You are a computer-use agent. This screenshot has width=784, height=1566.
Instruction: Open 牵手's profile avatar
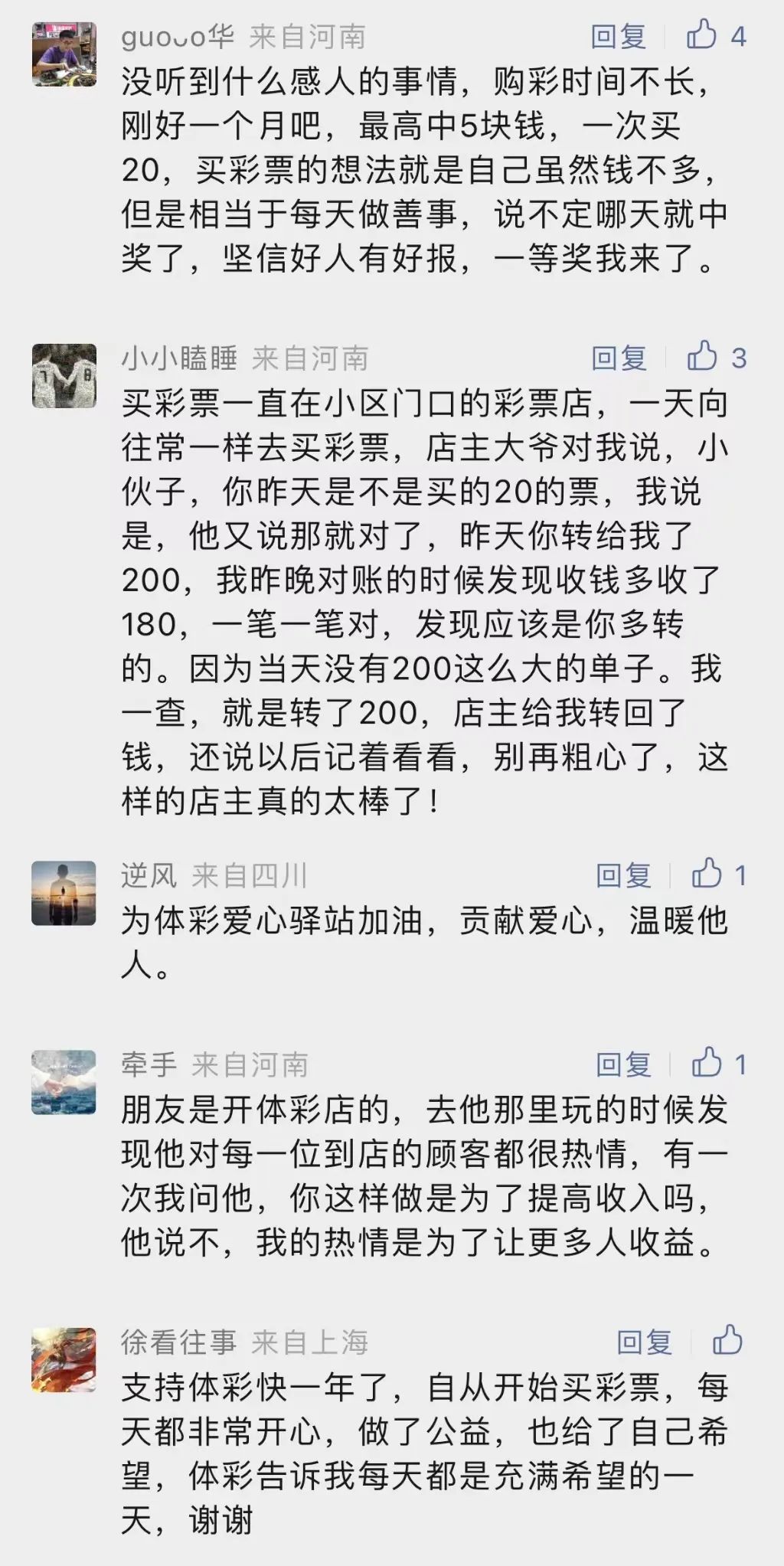[64, 1082]
